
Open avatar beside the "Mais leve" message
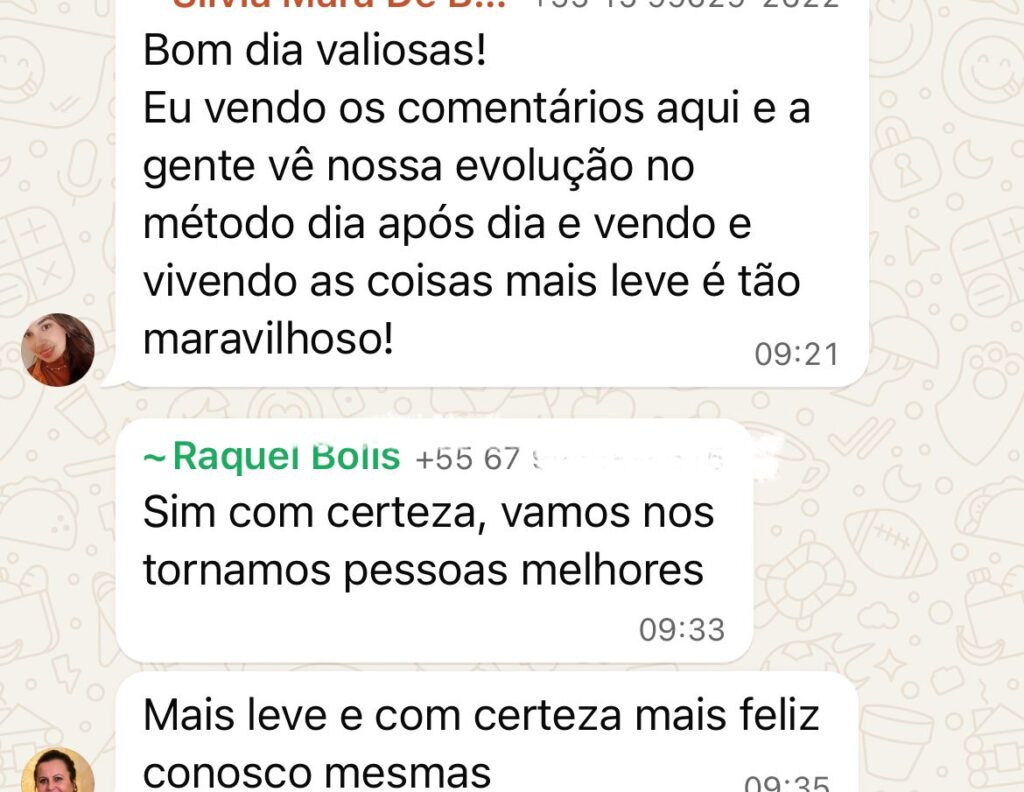coord(58,773)
